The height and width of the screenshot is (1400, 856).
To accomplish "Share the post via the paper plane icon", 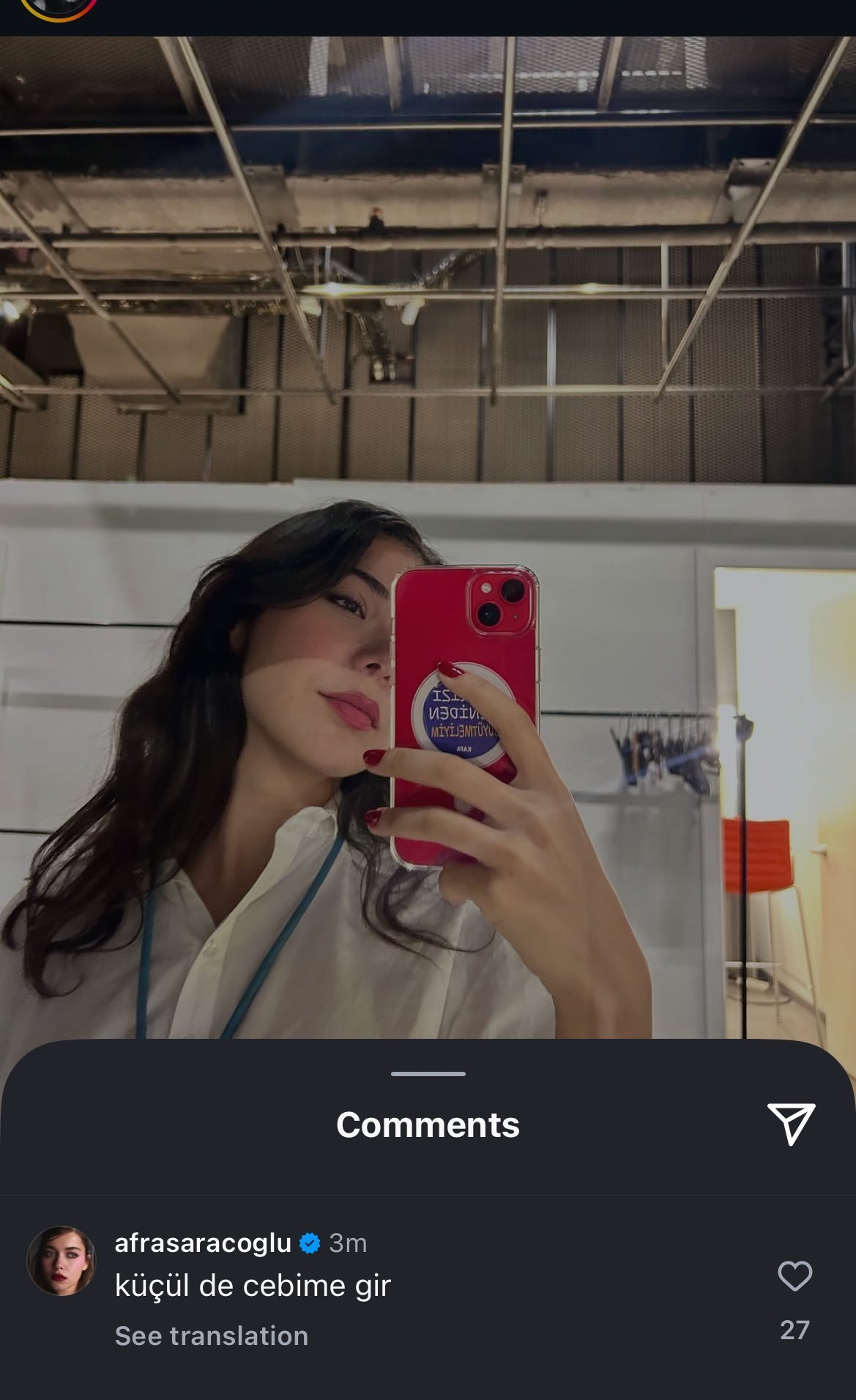I will pyautogui.click(x=791, y=1123).
